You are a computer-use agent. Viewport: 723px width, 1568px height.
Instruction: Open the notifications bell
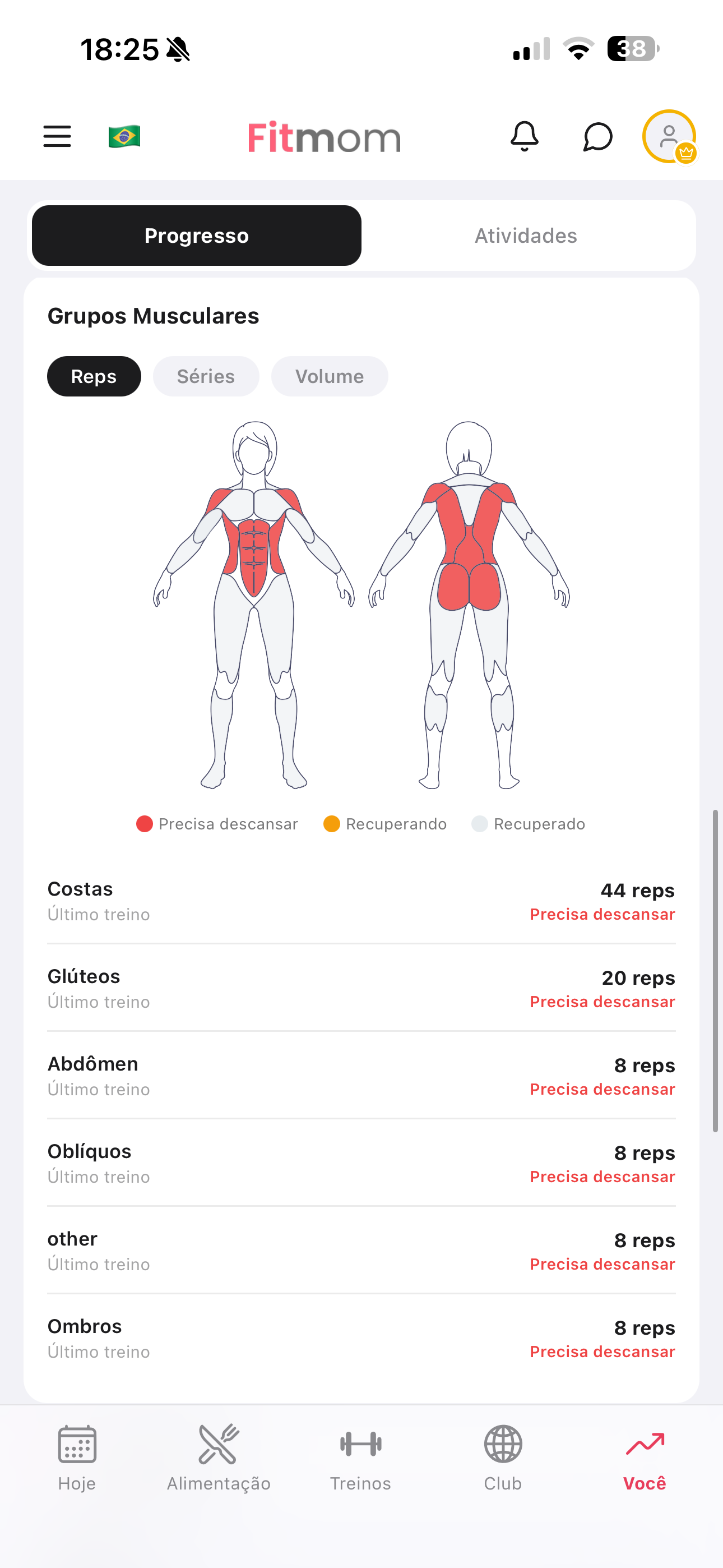524,136
